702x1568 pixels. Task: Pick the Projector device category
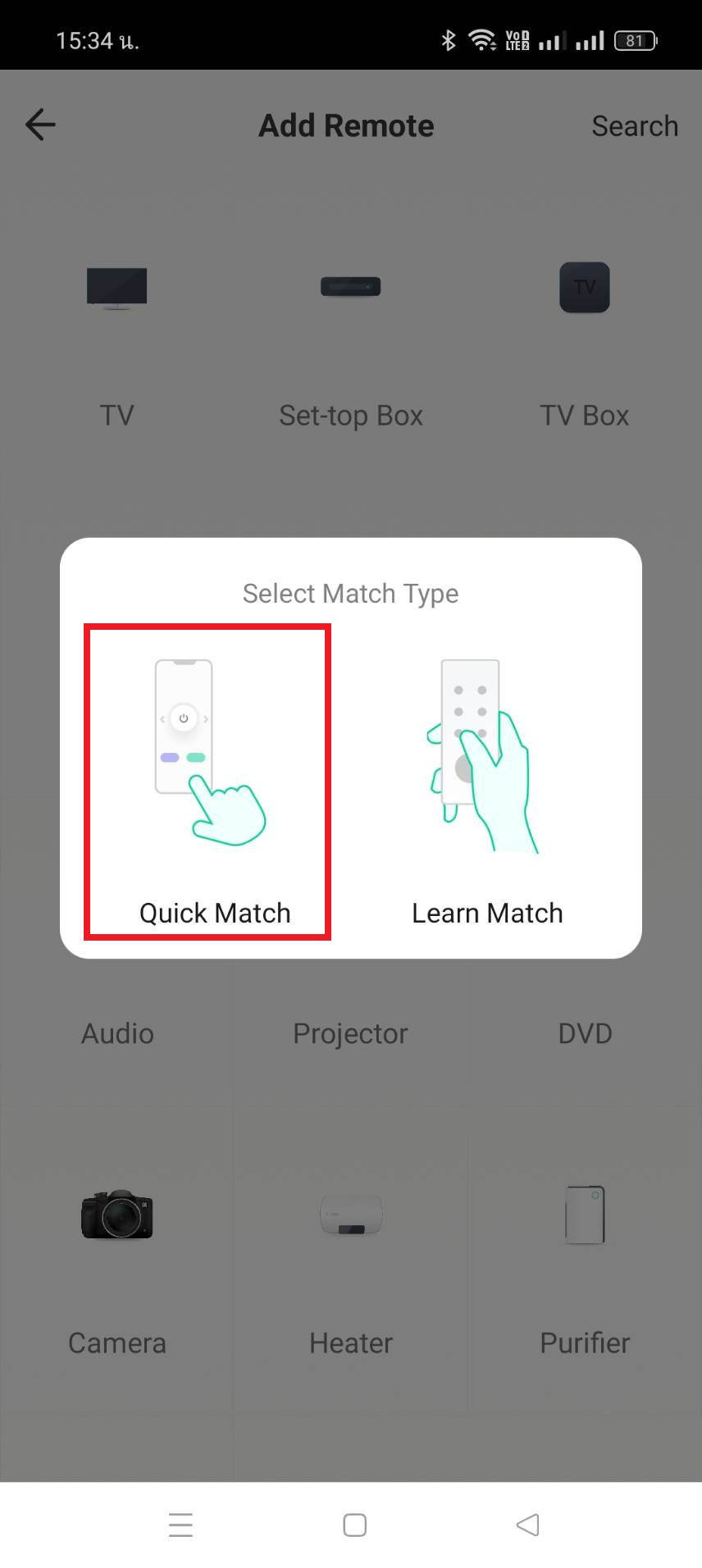pyautogui.click(x=350, y=1032)
